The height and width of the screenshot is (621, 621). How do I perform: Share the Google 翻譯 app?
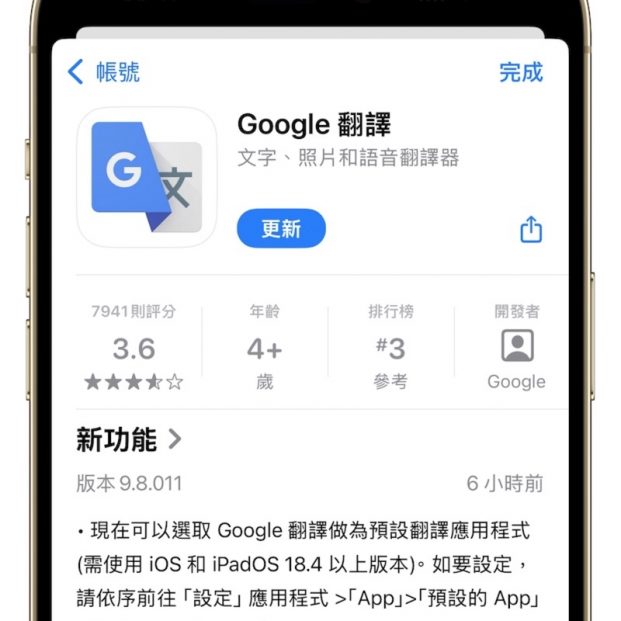pos(531,229)
